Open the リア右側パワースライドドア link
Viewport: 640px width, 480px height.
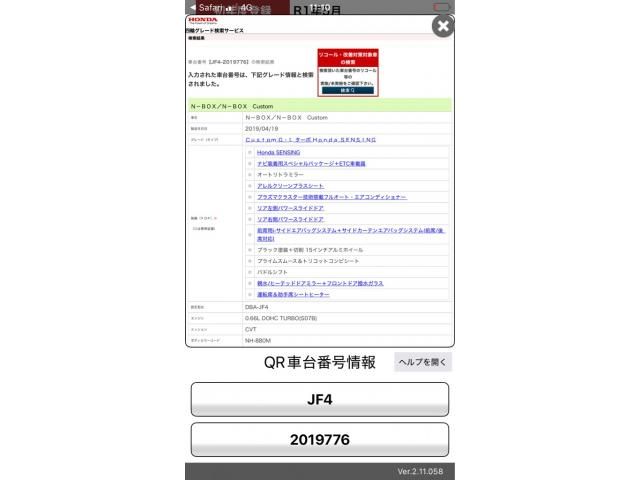(290, 219)
